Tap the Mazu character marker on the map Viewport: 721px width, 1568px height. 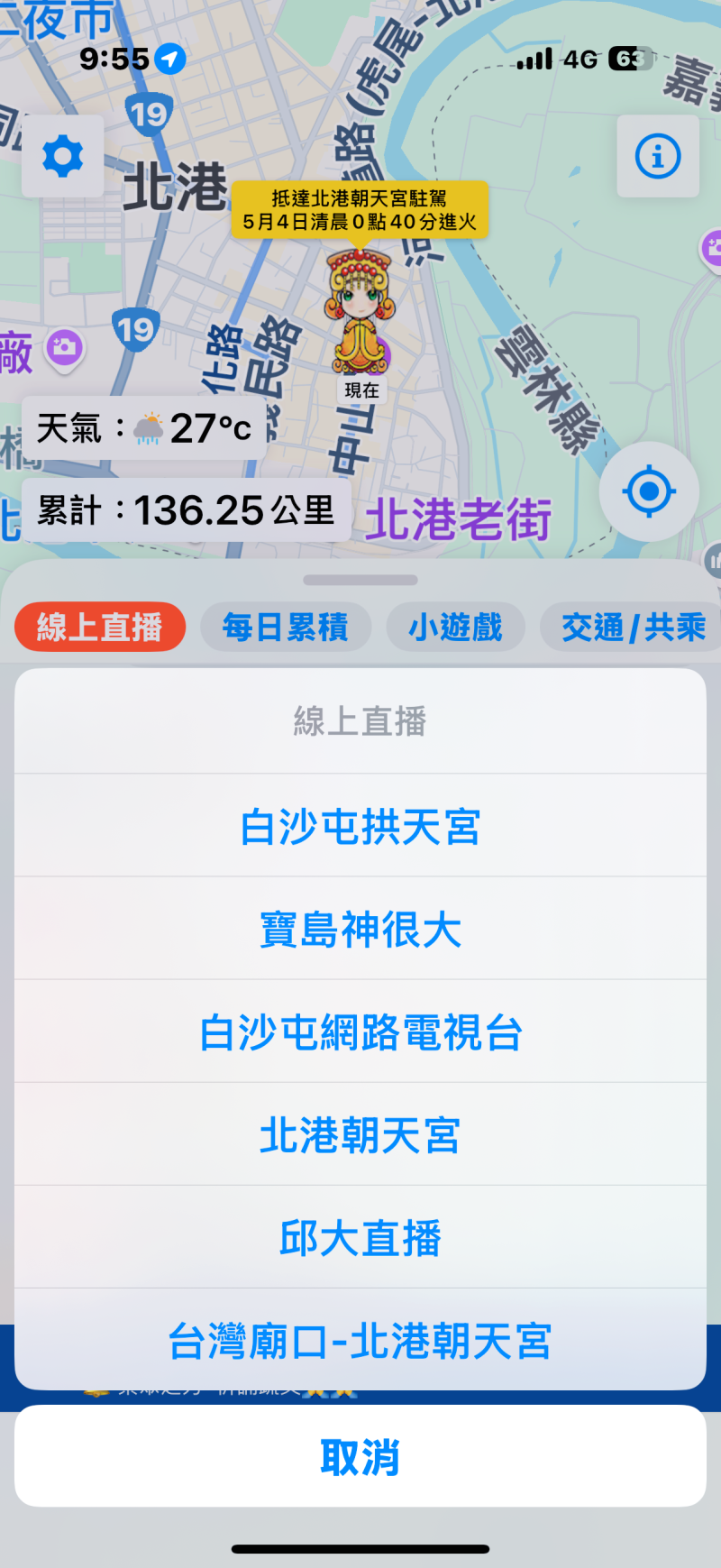359,311
